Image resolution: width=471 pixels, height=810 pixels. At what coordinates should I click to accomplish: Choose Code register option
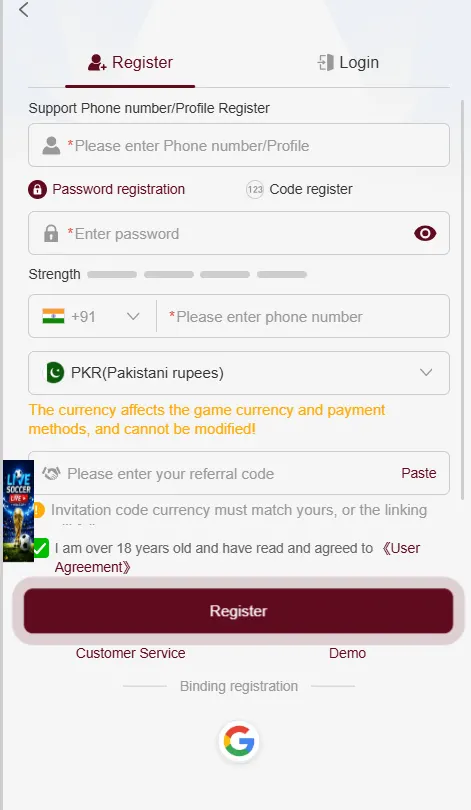coord(299,190)
